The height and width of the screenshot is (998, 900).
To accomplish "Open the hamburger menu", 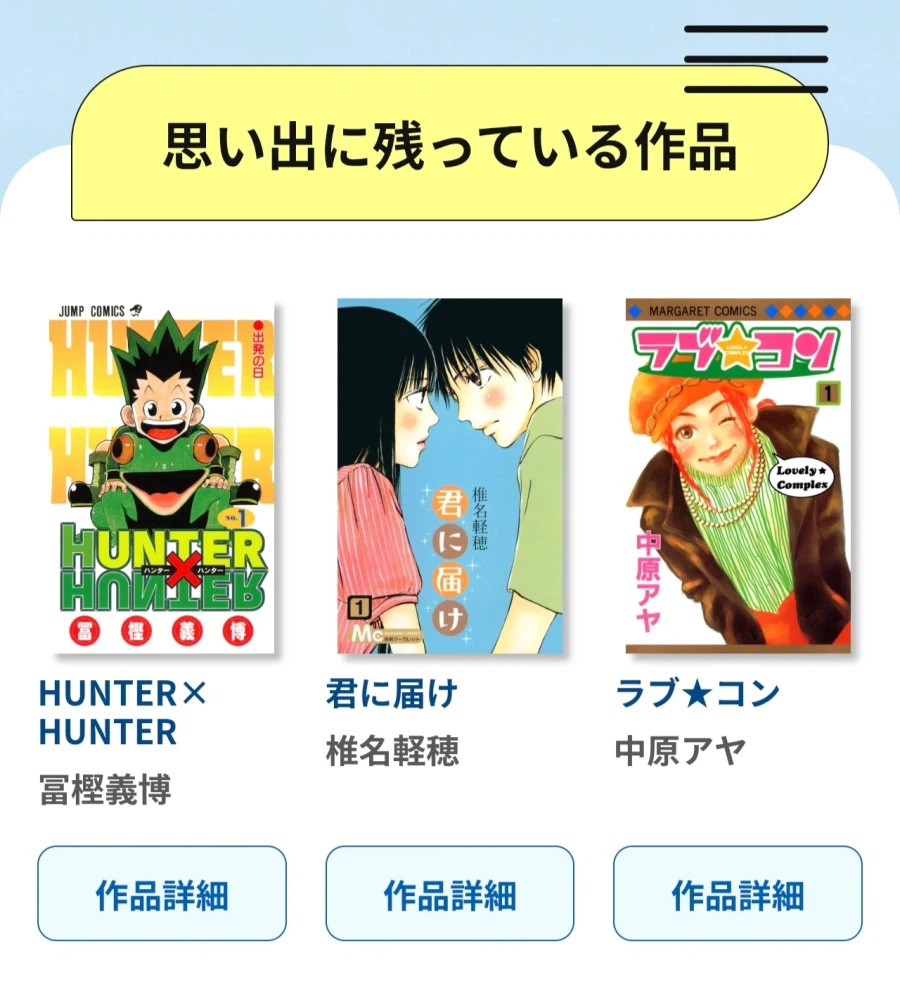I will (x=756, y=59).
